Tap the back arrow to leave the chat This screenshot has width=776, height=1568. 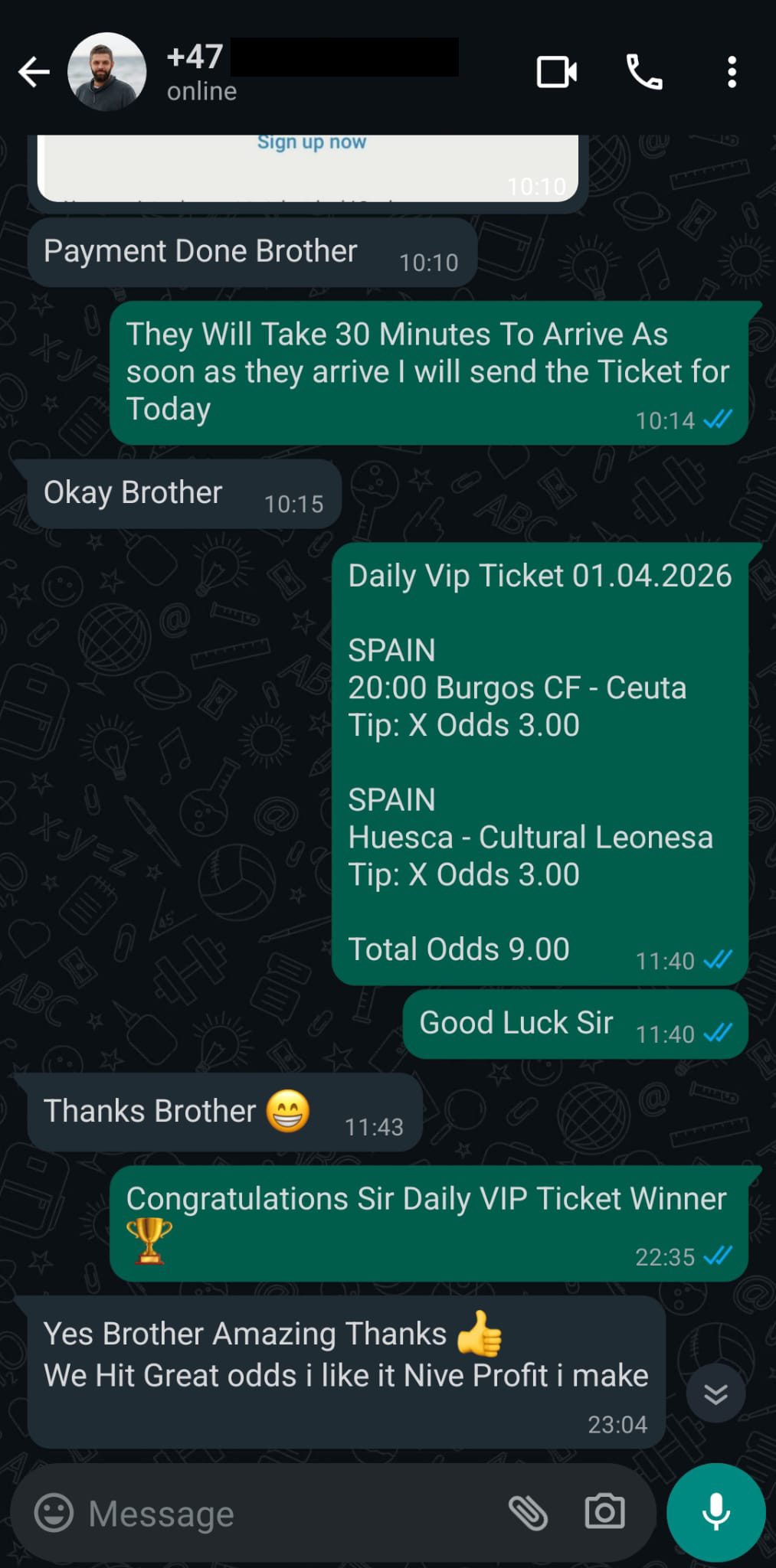pyautogui.click(x=32, y=72)
